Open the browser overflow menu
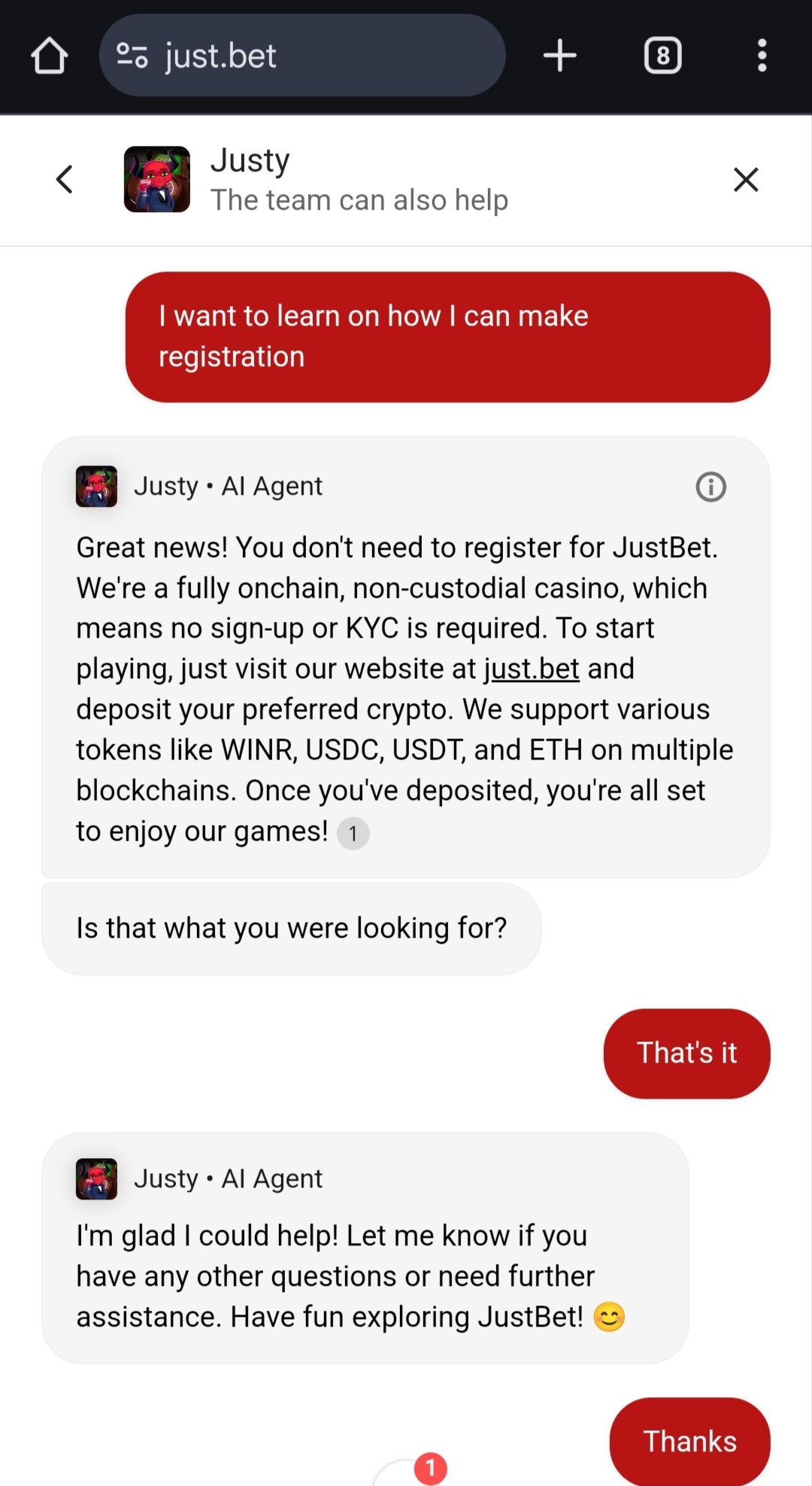812x1486 pixels. [762, 56]
